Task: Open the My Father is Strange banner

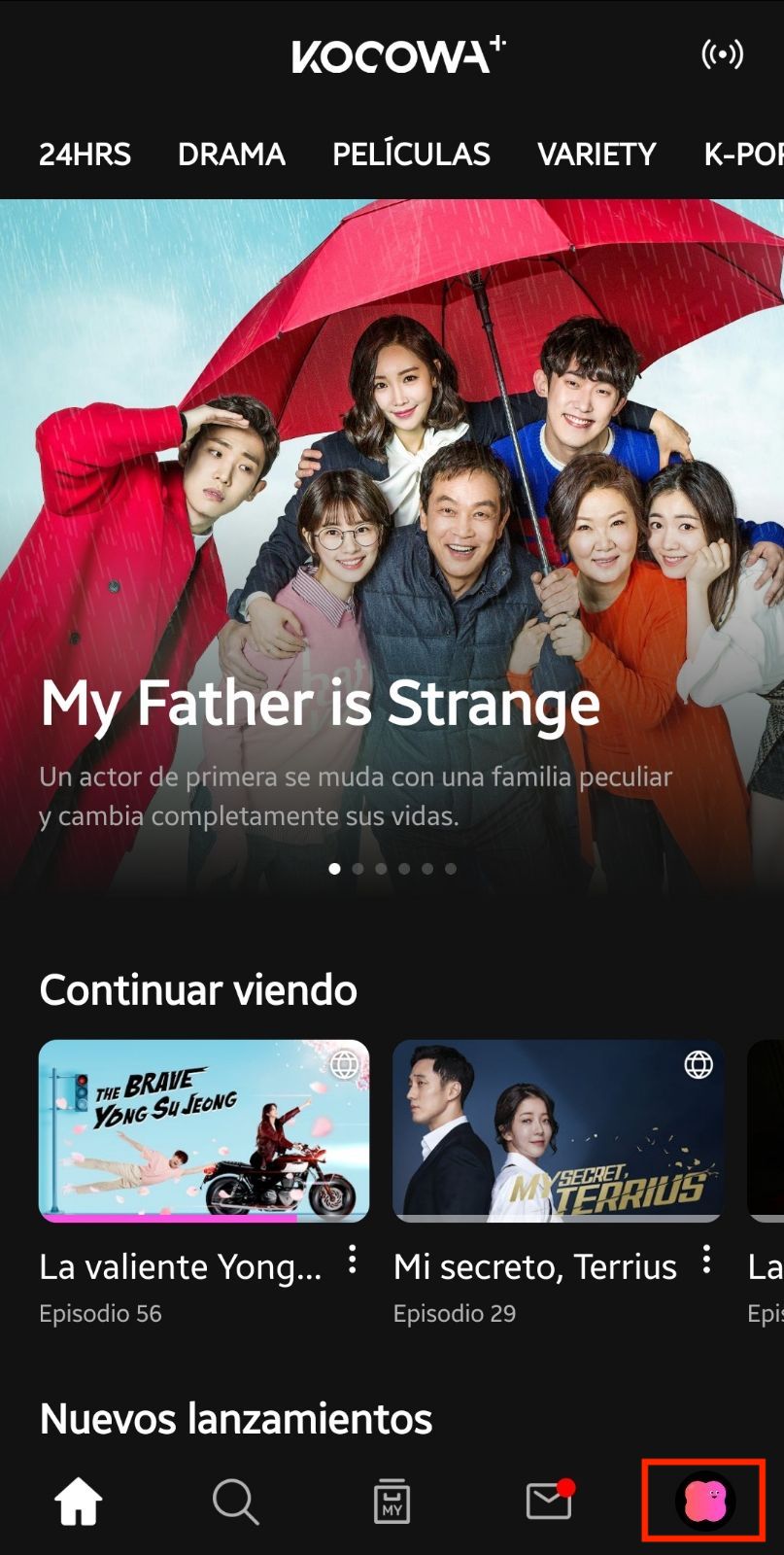Action: point(392,544)
